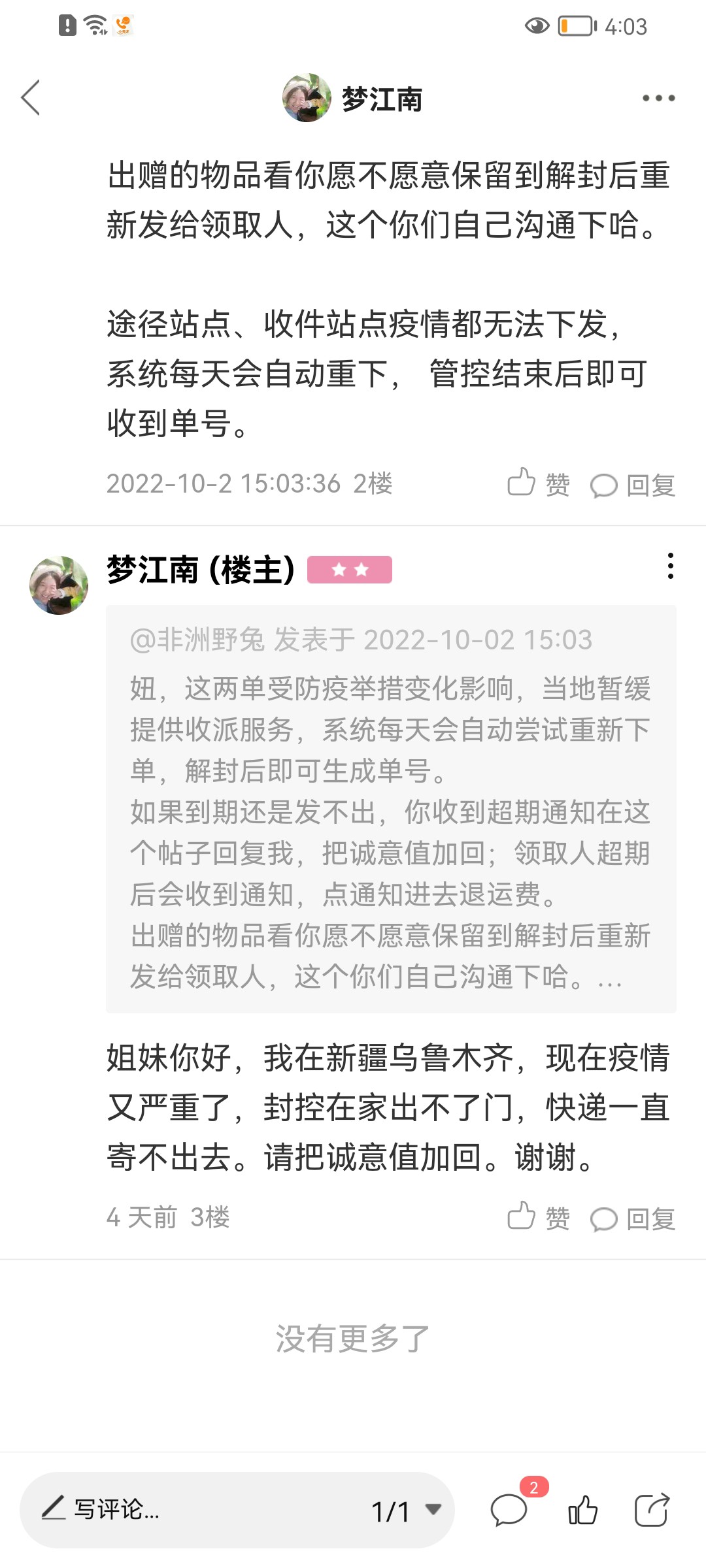Viewport: 706px width, 1568px height.
Task: Open comments bubble with 2 badge
Action: 509,1510
